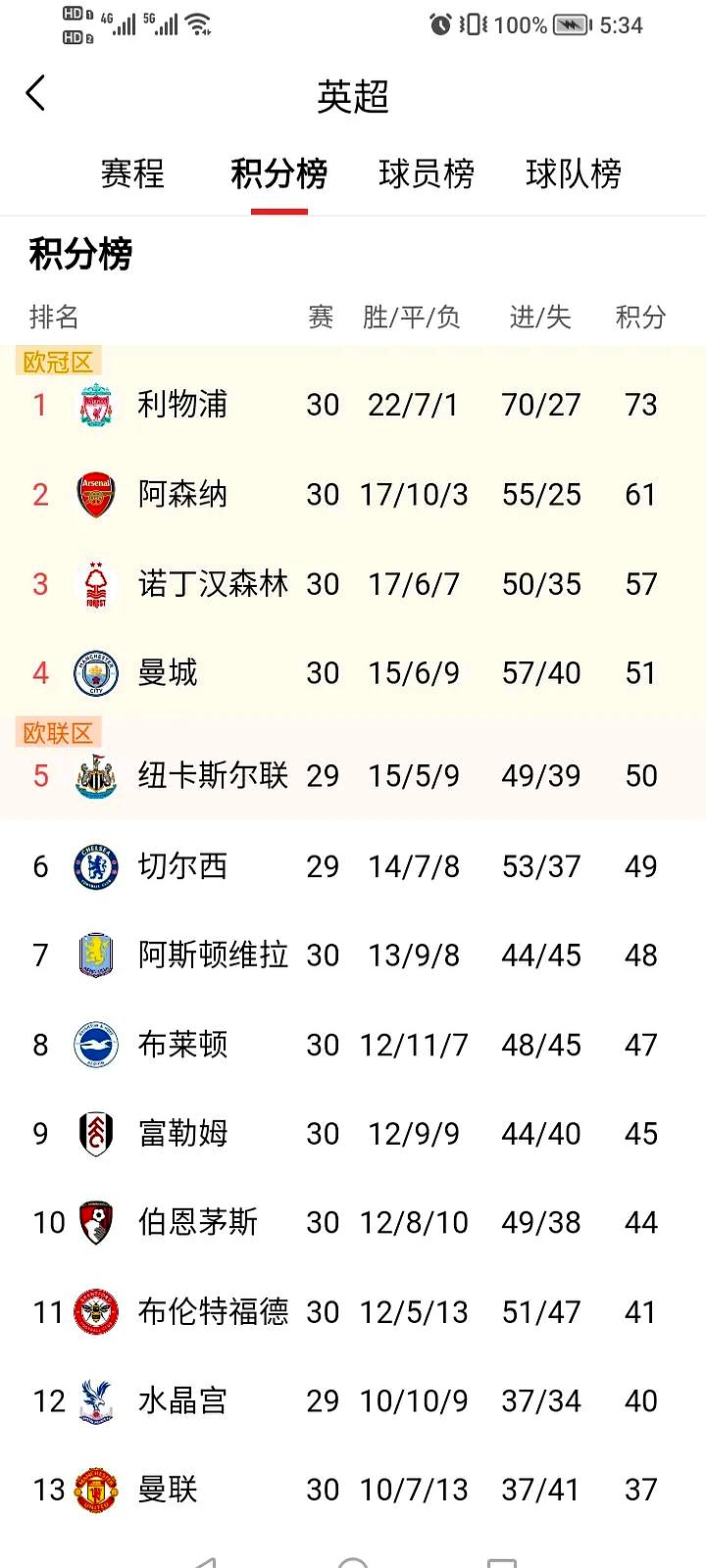Tap the Arsenal club crest
Screen dimensions: 706x1568
click(95, 494)
